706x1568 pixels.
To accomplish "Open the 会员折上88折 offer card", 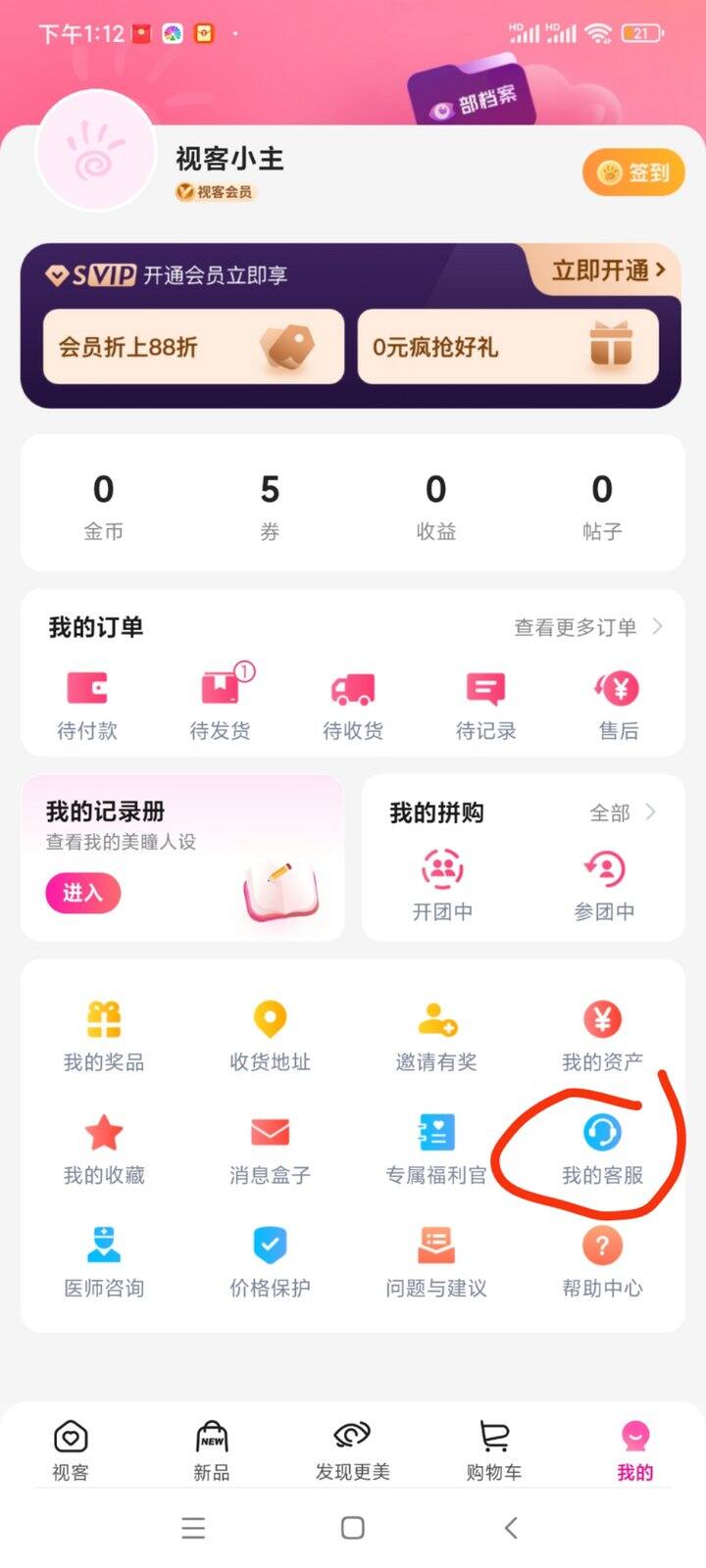I will coord(193,347).
